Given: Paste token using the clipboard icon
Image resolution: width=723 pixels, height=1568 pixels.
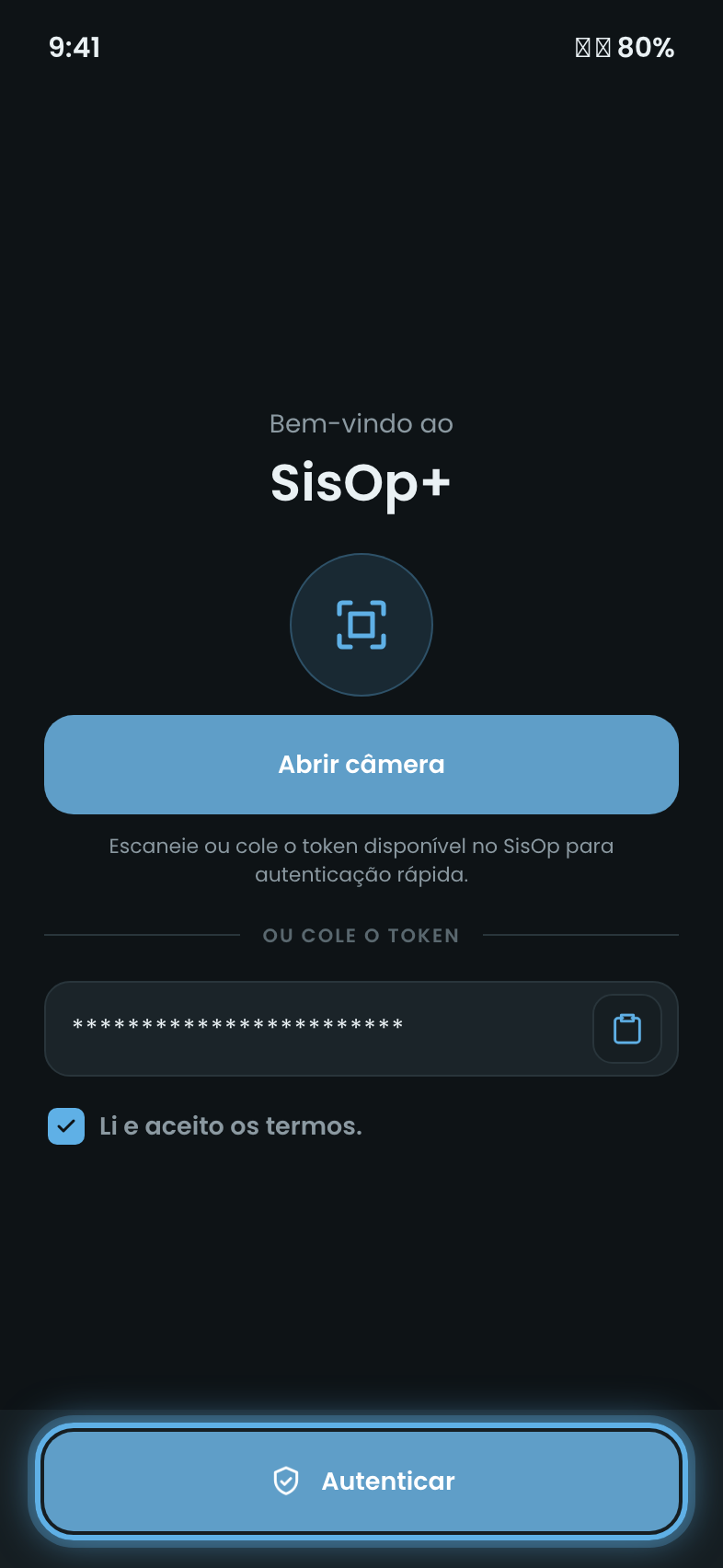Looking at the screenshot, I should pos(627,1029).
